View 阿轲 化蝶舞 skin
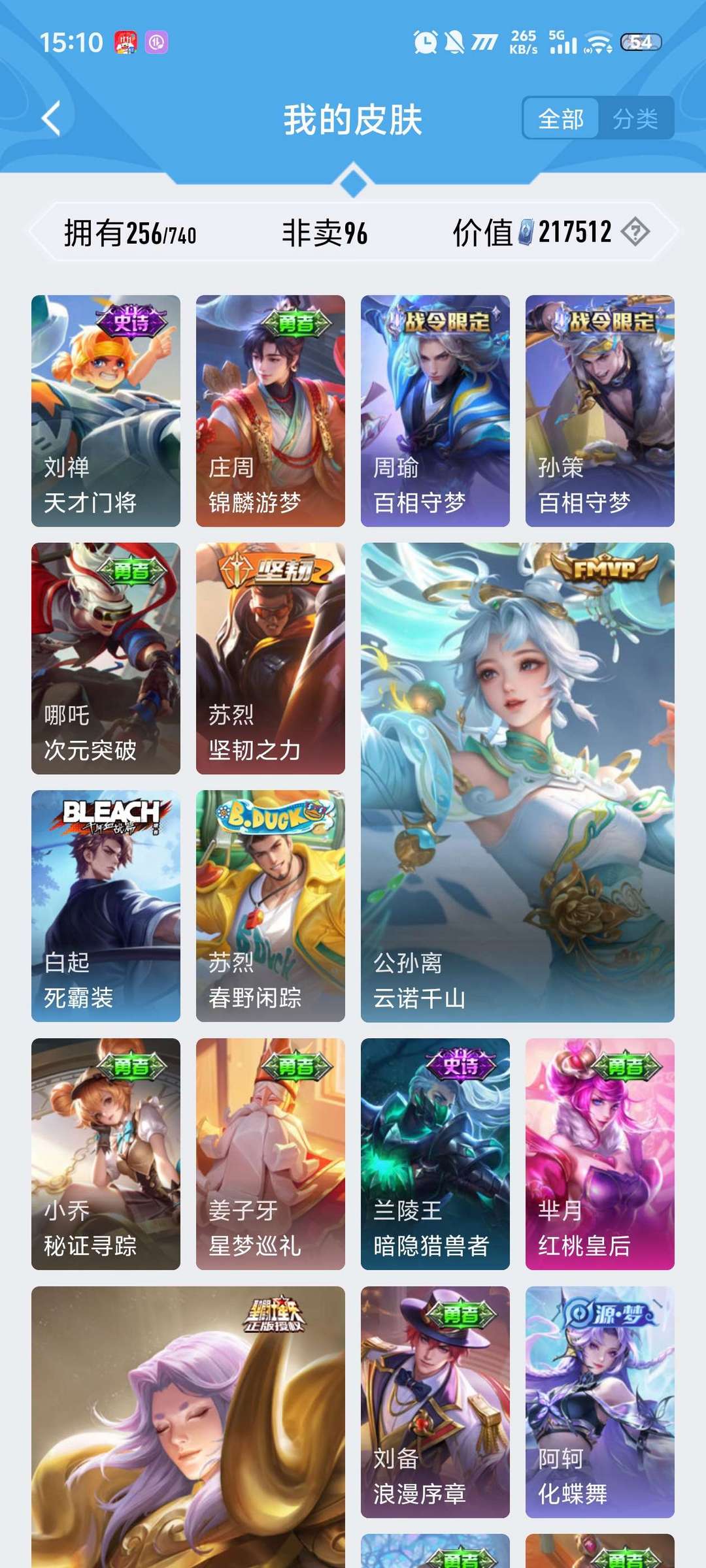Viewport: 706px width, 1568px height. (600, 1402)
